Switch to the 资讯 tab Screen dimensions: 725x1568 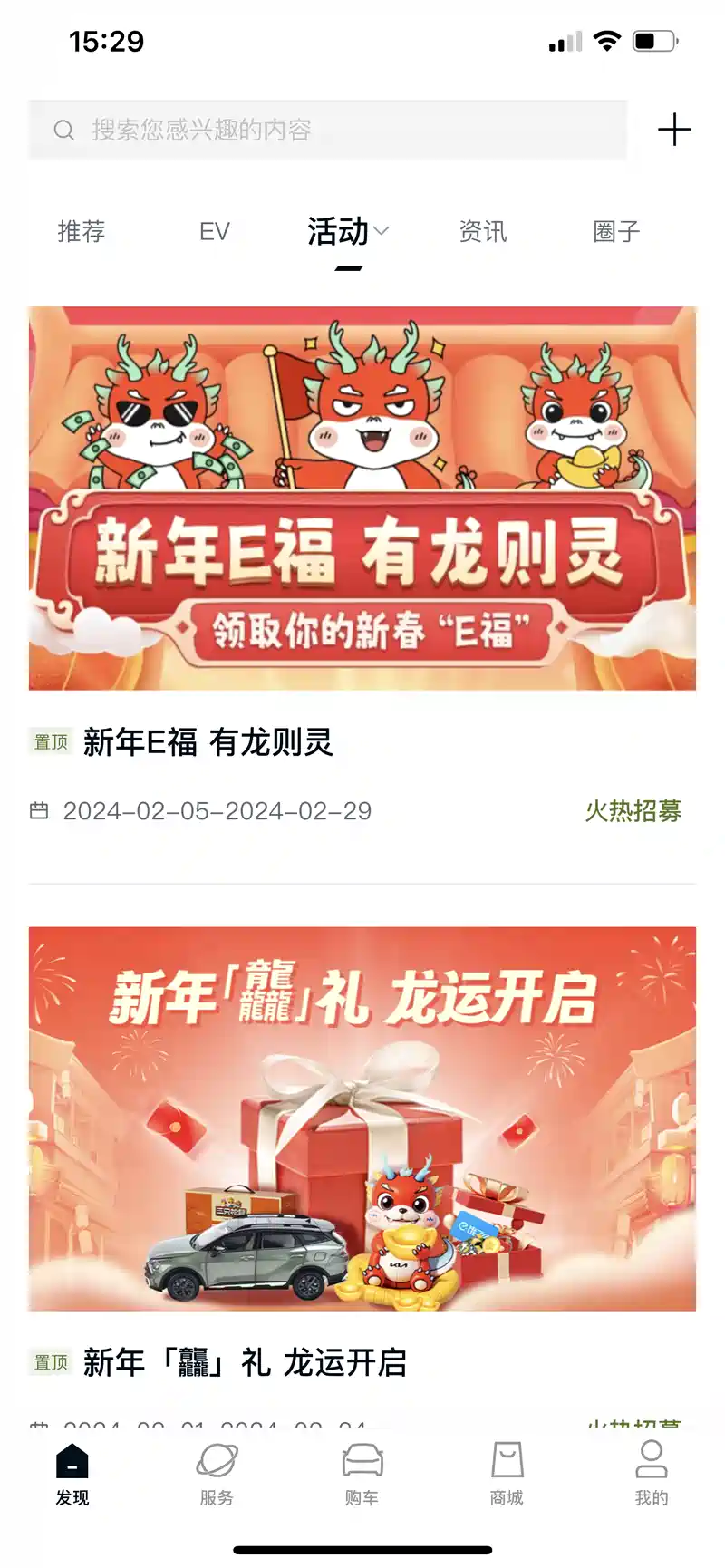click(482, 232)
